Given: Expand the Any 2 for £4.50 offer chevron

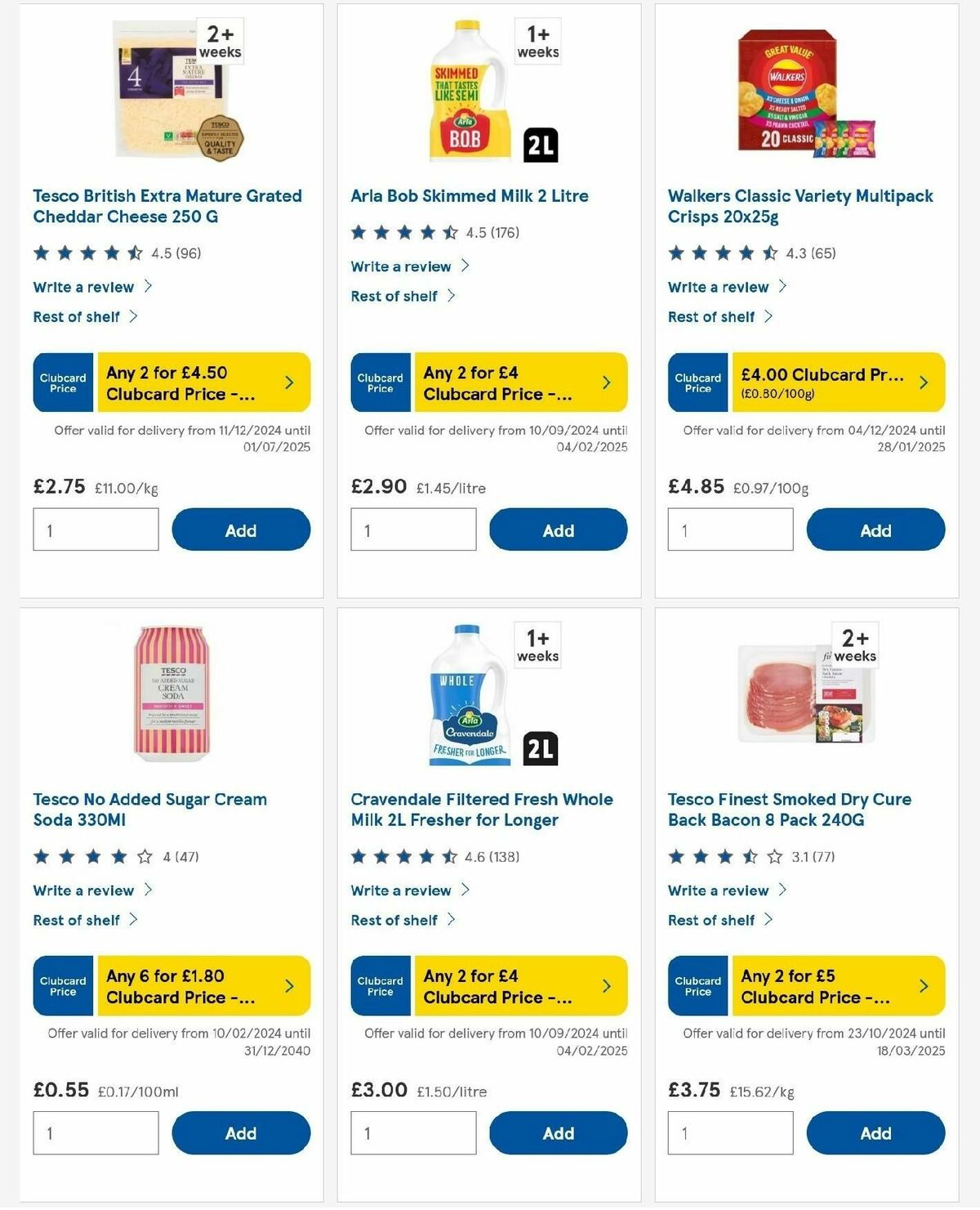Looking at the screenshot, I should [291, 382].
